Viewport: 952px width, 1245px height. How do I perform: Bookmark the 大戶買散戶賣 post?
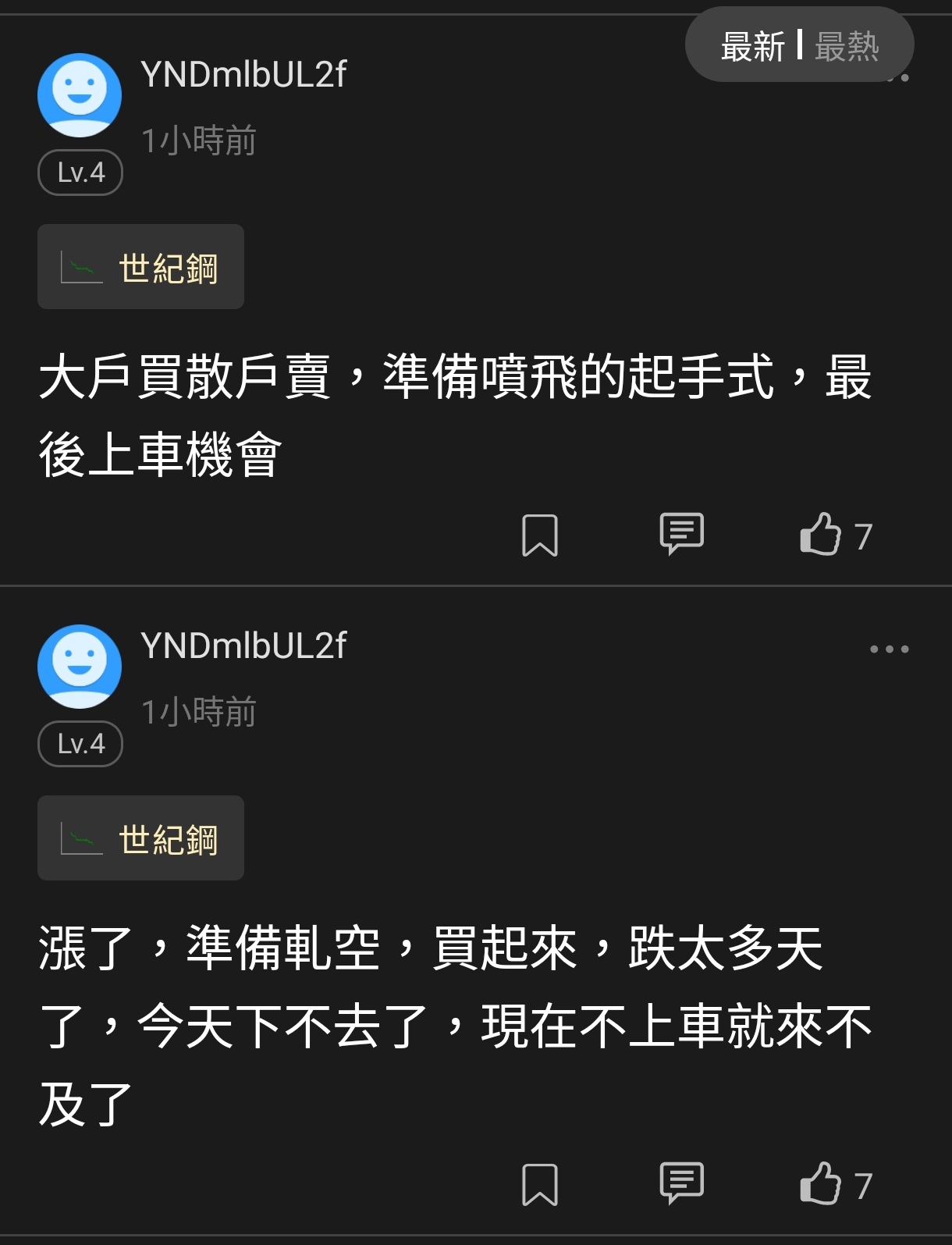[x=540, y=535]
